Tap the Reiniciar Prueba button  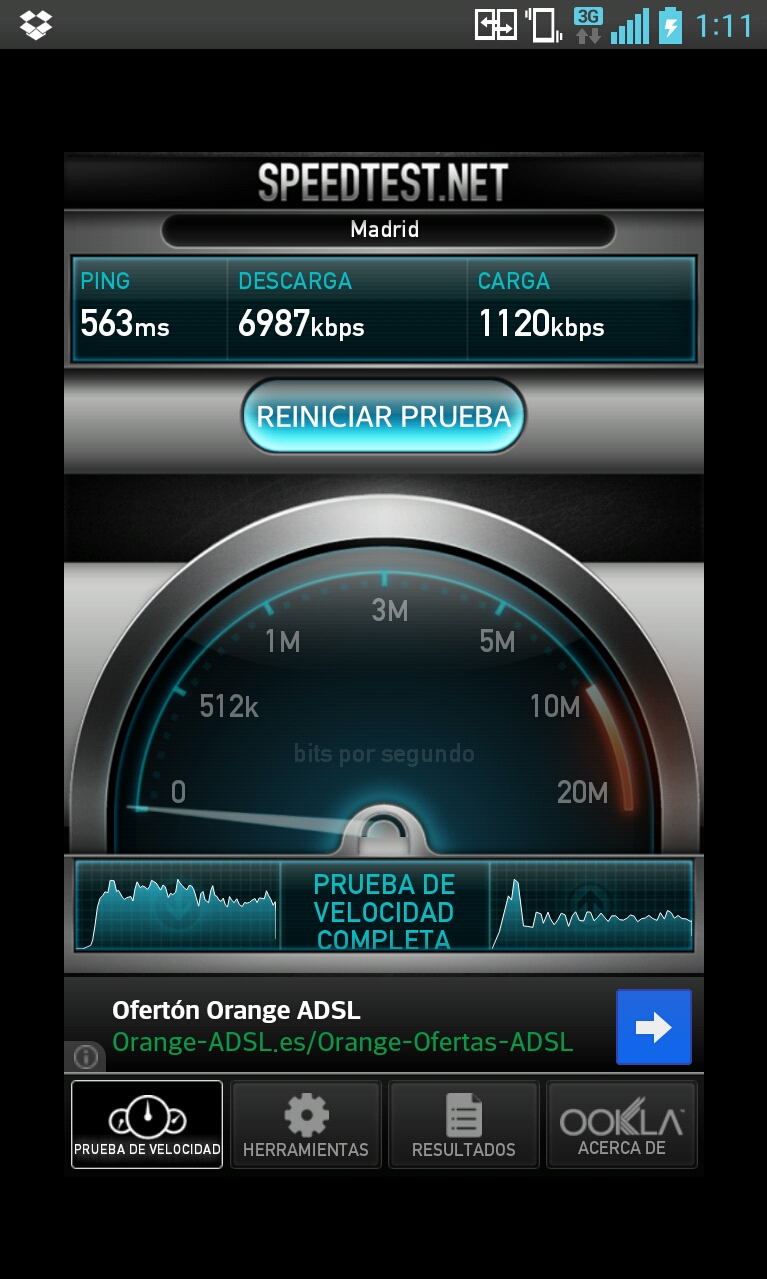click(x=383, y=416)
